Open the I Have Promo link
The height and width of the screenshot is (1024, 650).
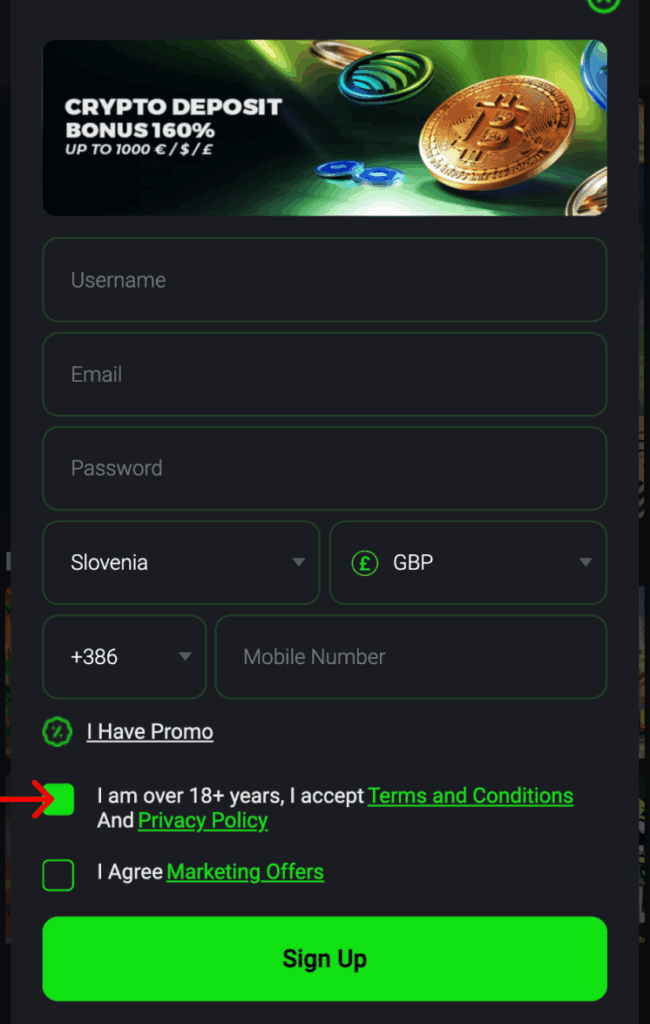tap(149, 732)
